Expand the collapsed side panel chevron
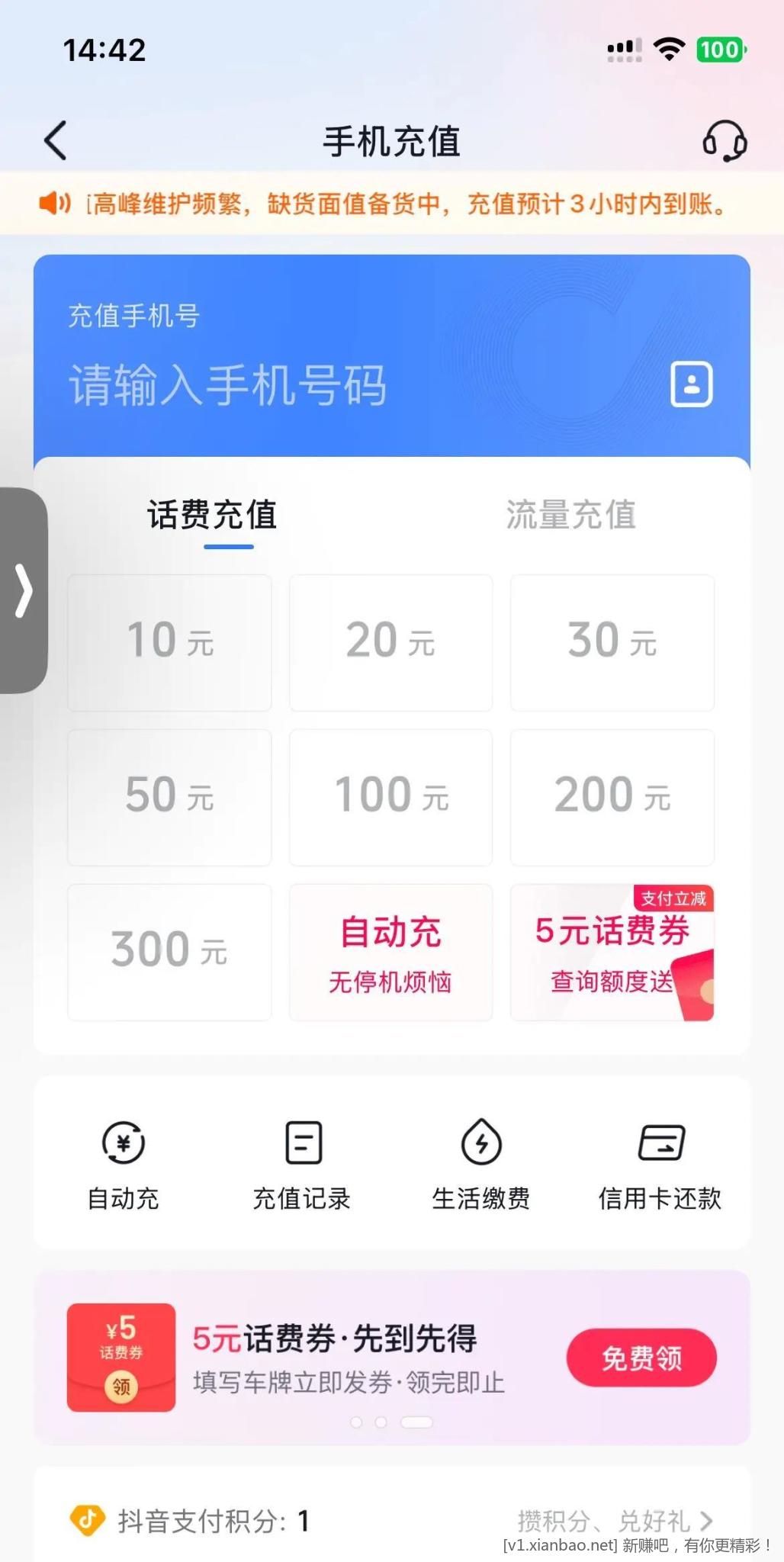784x1562 pixels. pyautogui.click(x=25, y=589)
